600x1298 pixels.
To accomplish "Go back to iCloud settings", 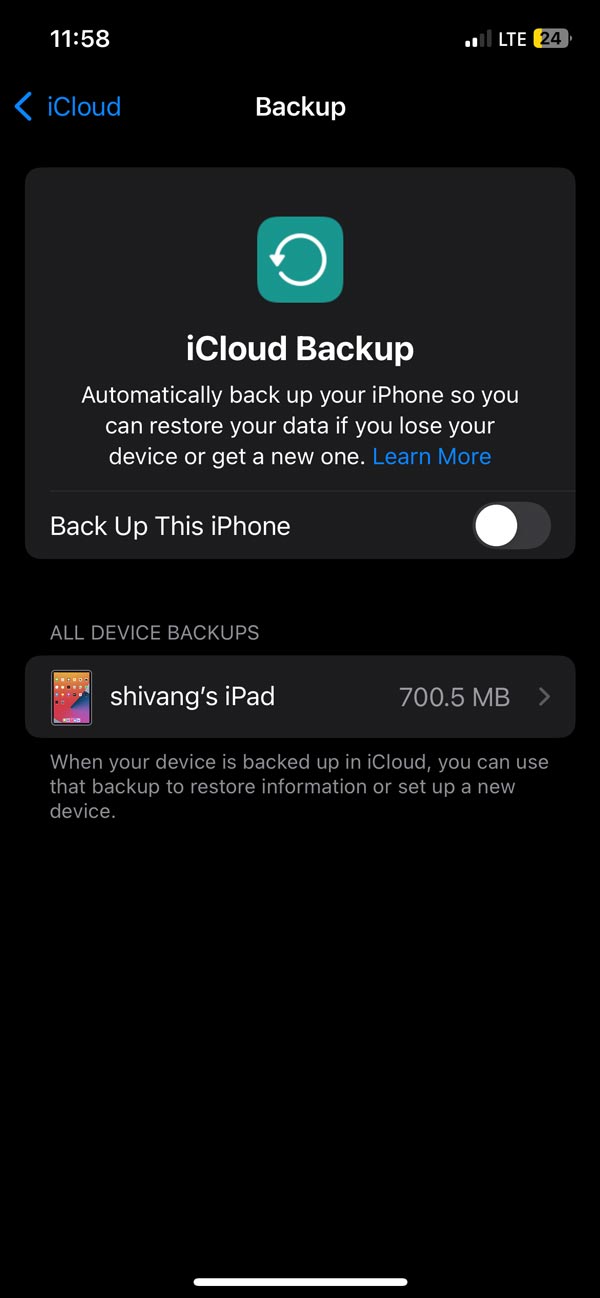I will point(68,107).
